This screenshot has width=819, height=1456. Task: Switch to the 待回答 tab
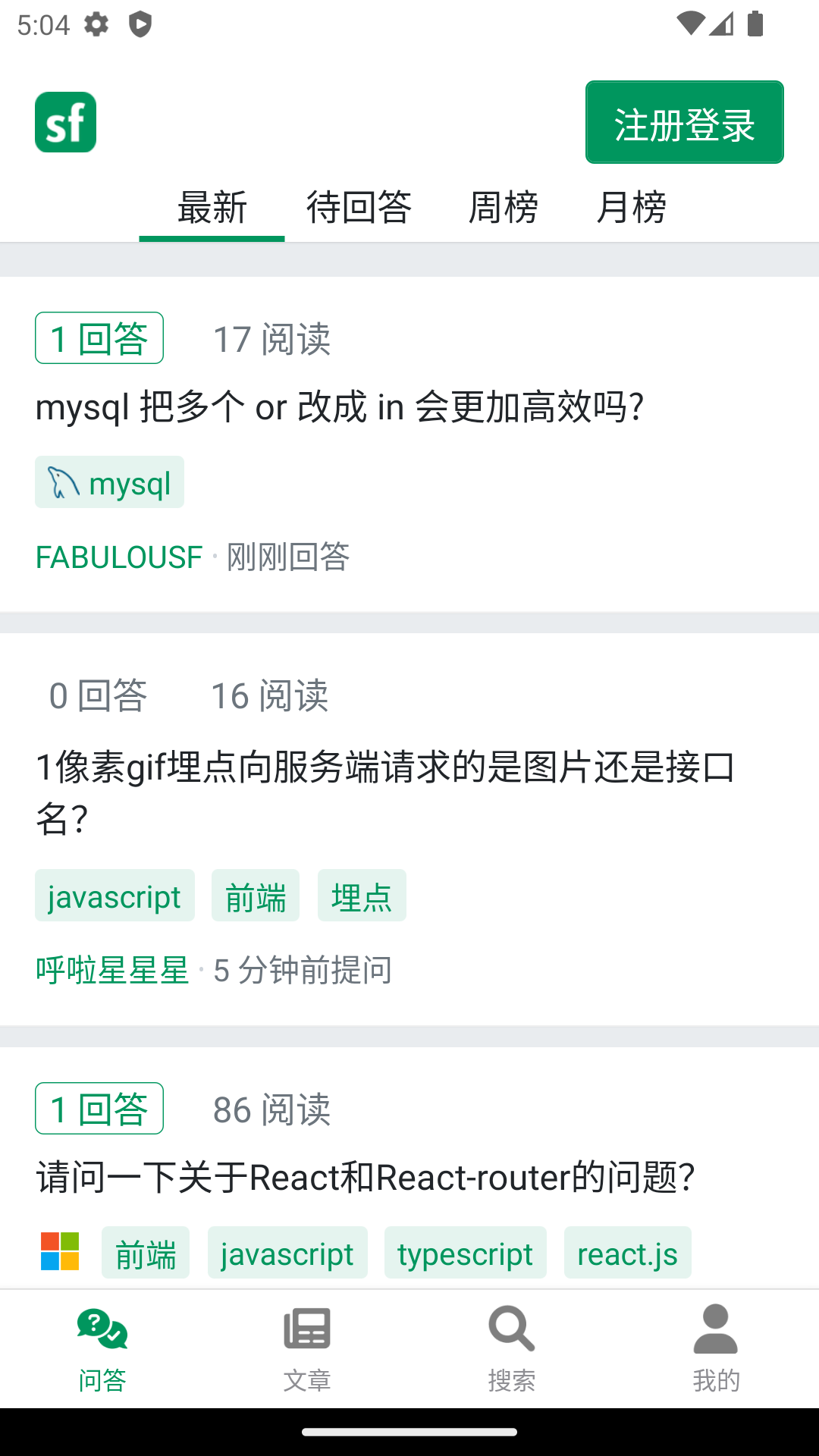pyautogui.click(x=359, y=207)
